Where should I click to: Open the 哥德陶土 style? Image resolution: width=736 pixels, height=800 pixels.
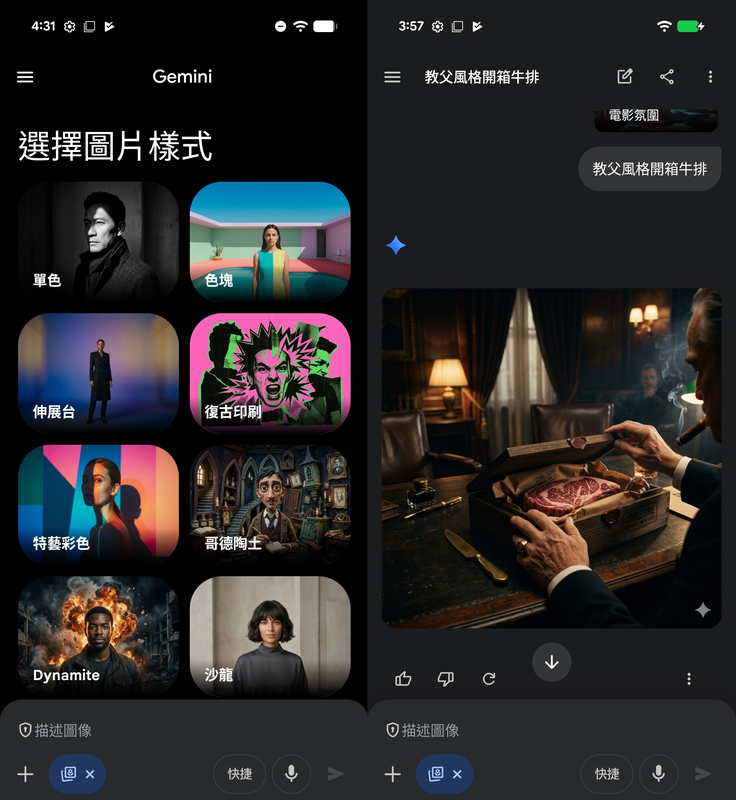tap(270, 503)
